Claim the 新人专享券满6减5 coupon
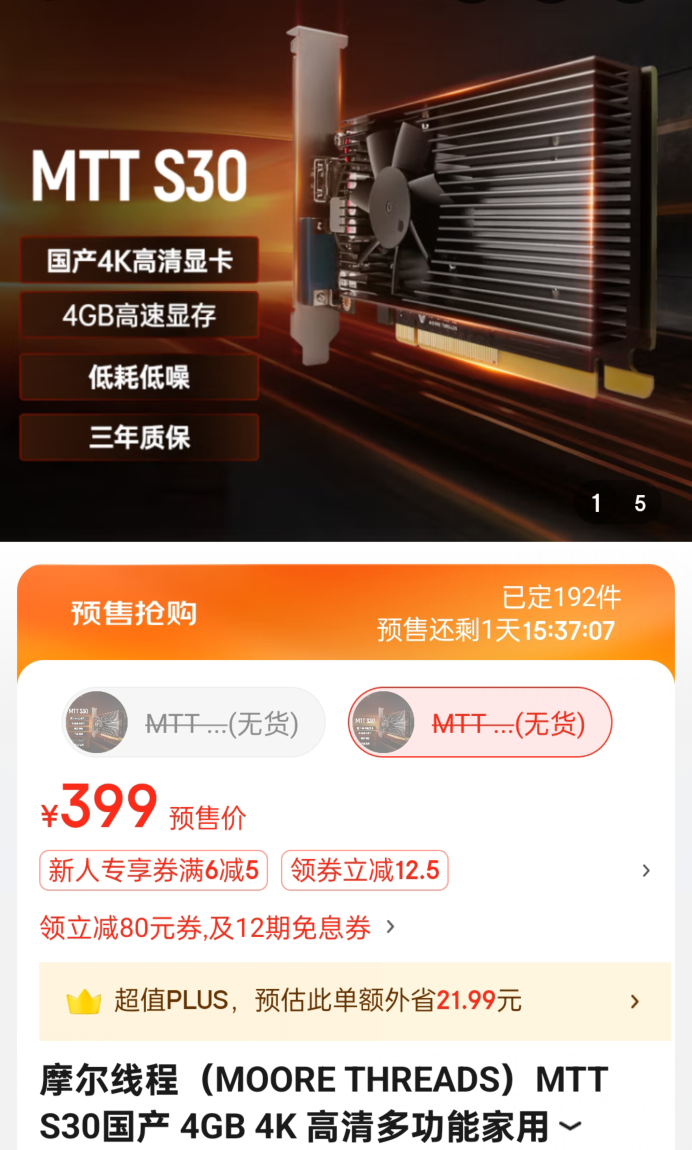 pyautogui.click(x=153, y=870)
